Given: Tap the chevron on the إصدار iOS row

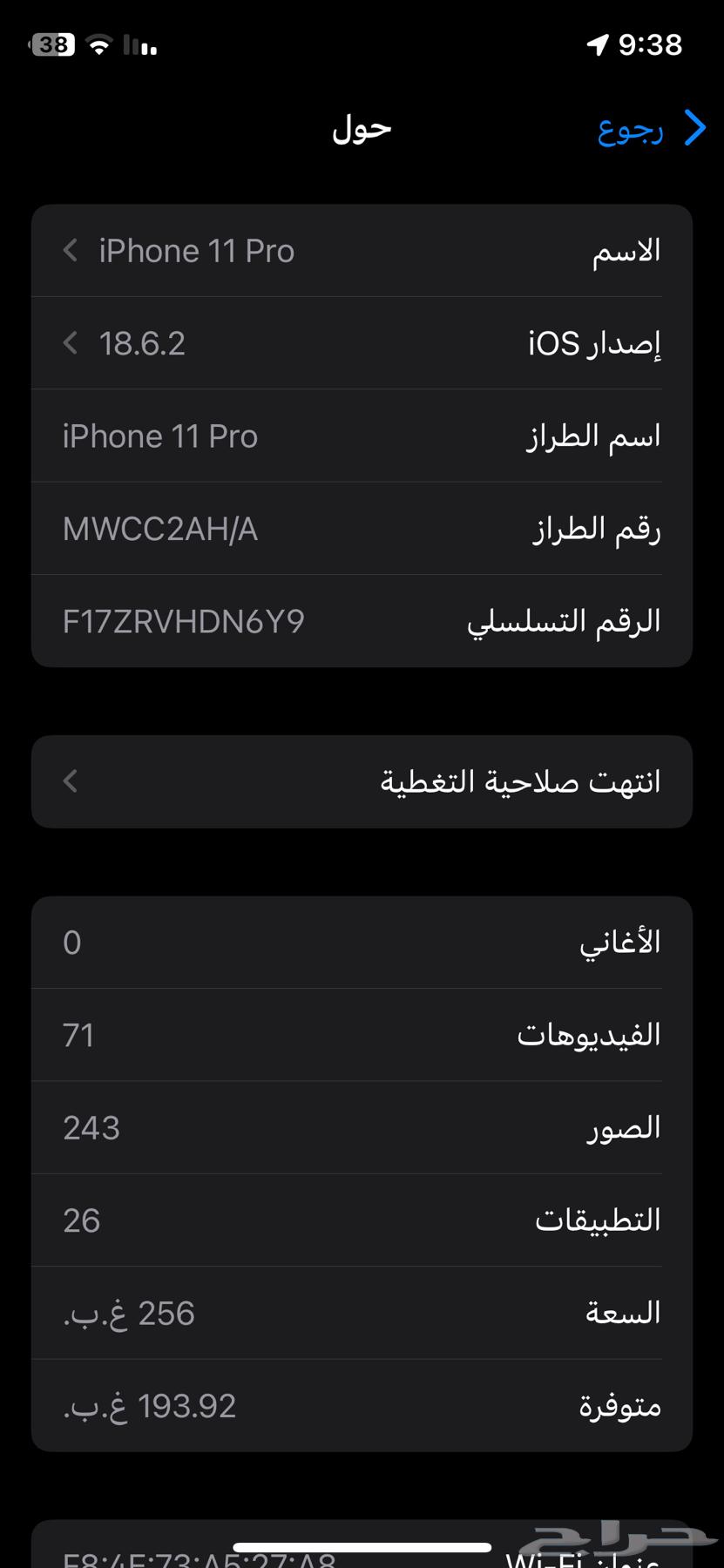Looking at the screenshot, I should [70, 342].
